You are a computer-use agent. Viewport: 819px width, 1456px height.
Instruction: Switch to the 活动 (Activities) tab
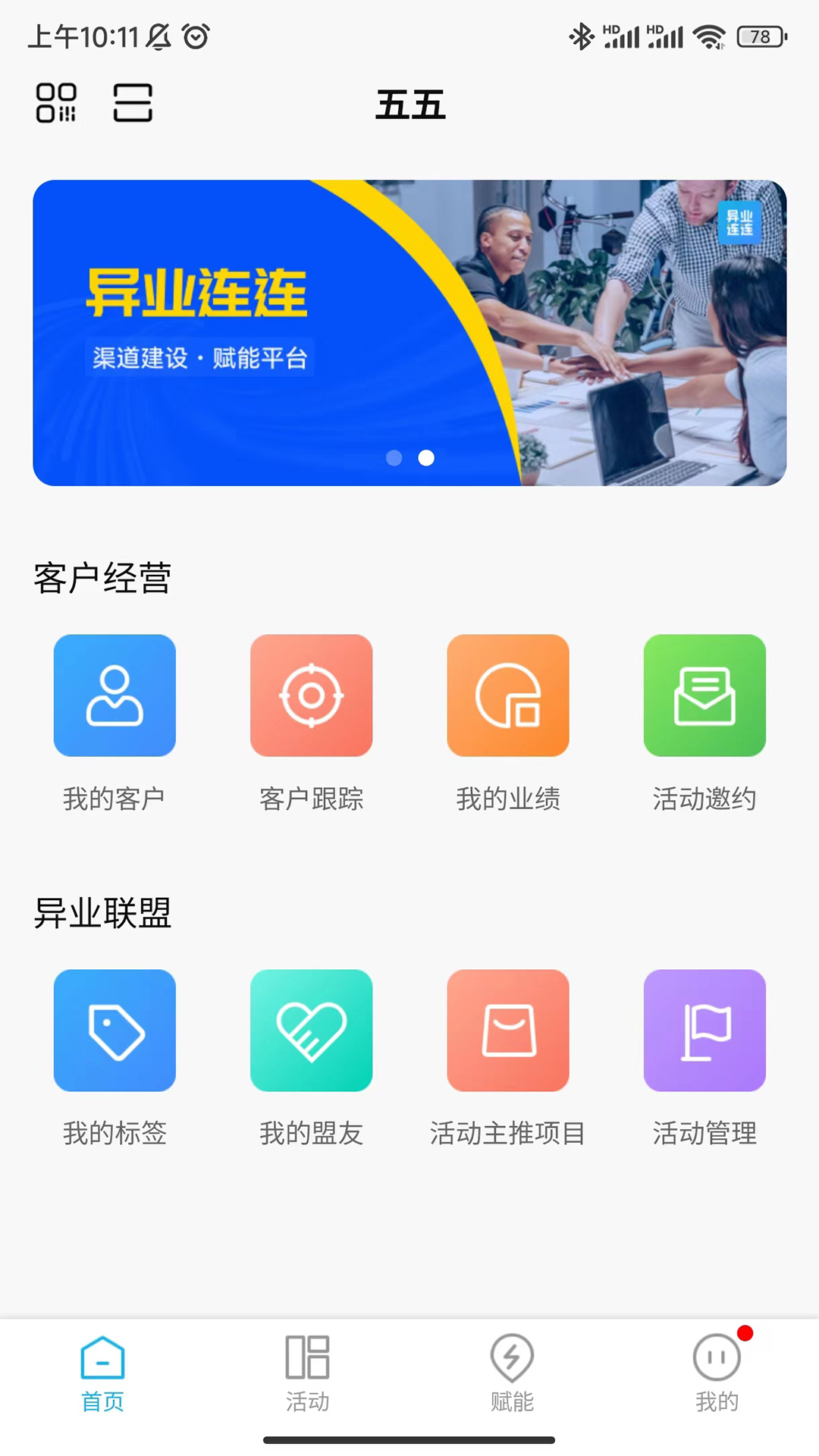pyautogui.click(x=307, y=1374)
